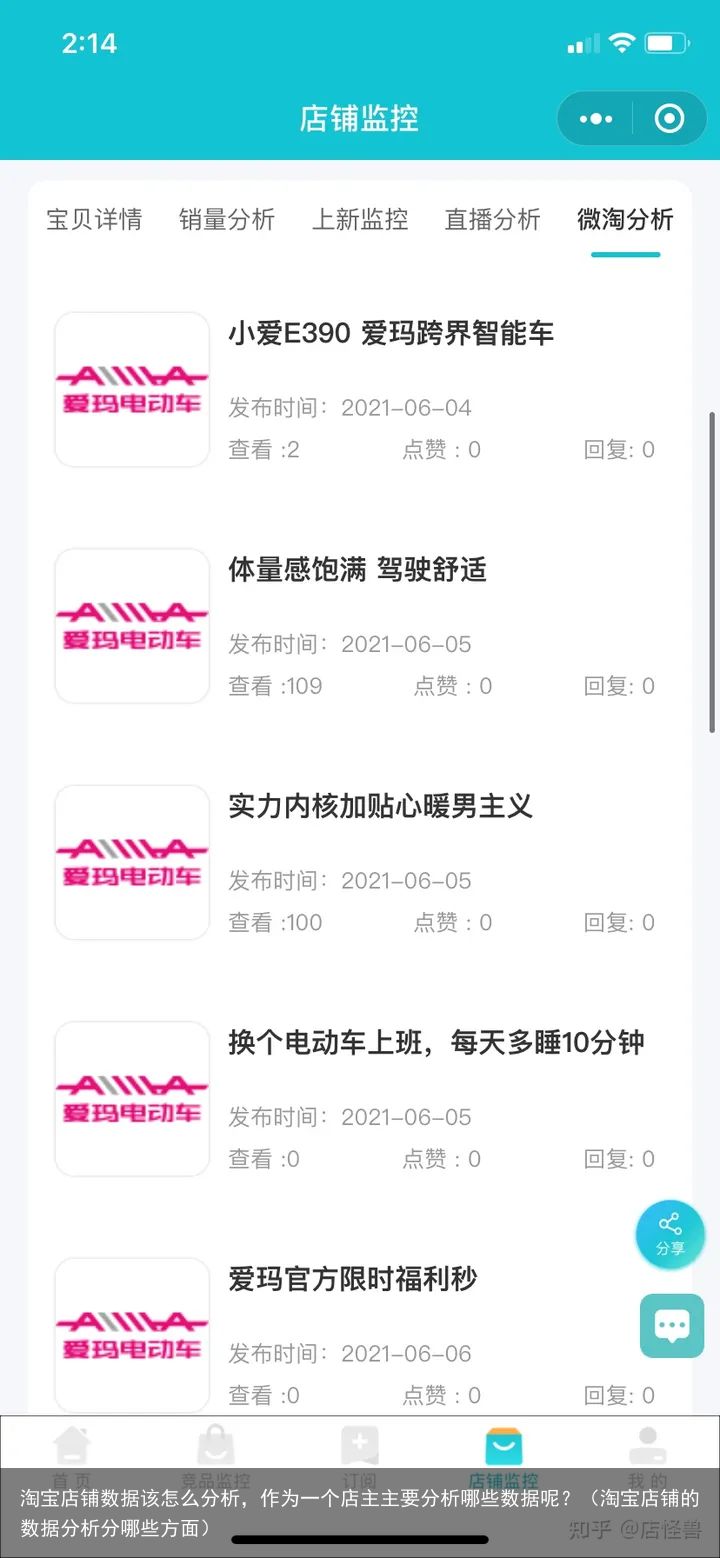Go to the 首页 home tab
The width and height of the screenshot is (720, 1558).
point(72,1459)
